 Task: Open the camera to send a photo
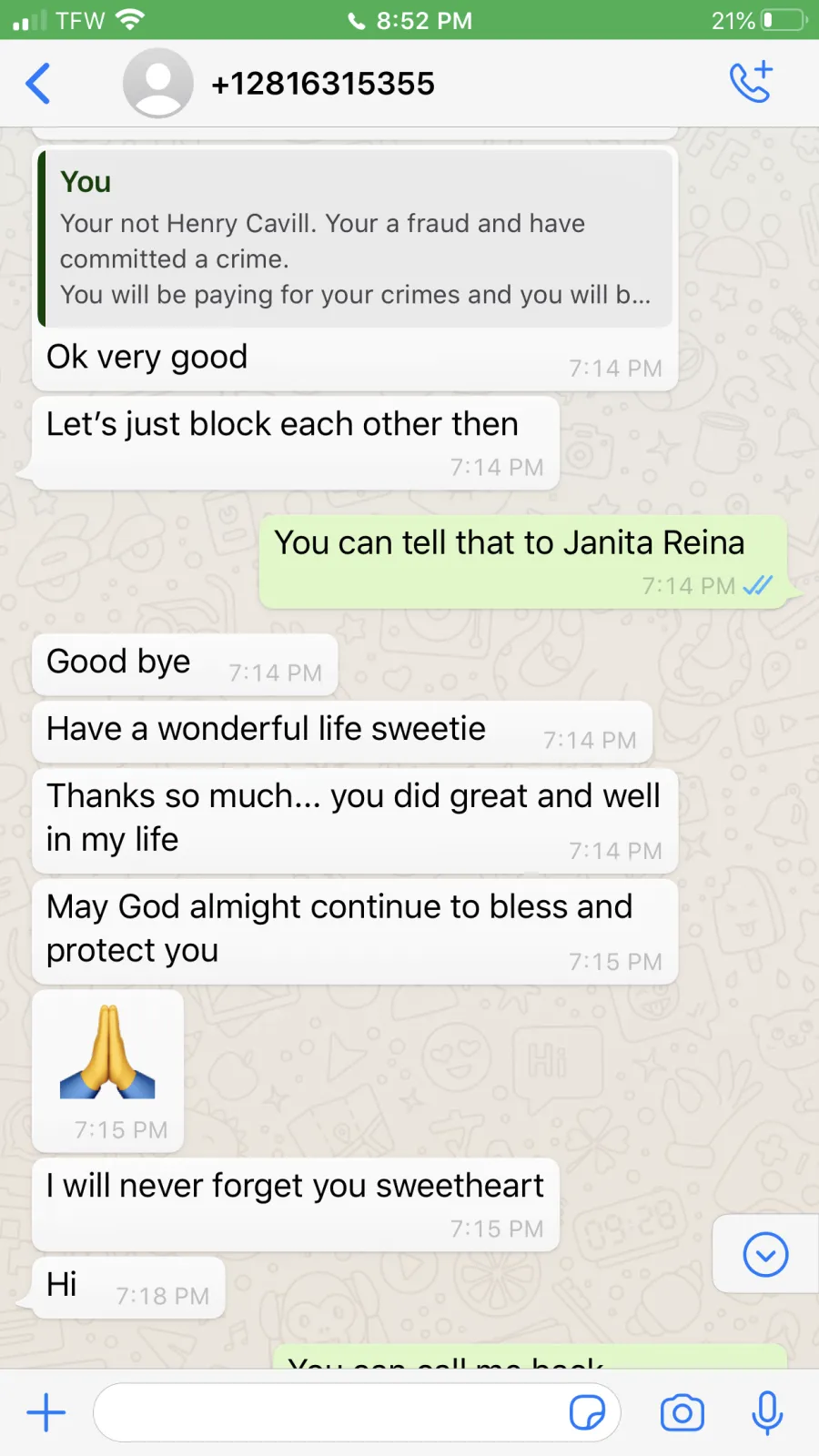click(x=682, y=1412)
